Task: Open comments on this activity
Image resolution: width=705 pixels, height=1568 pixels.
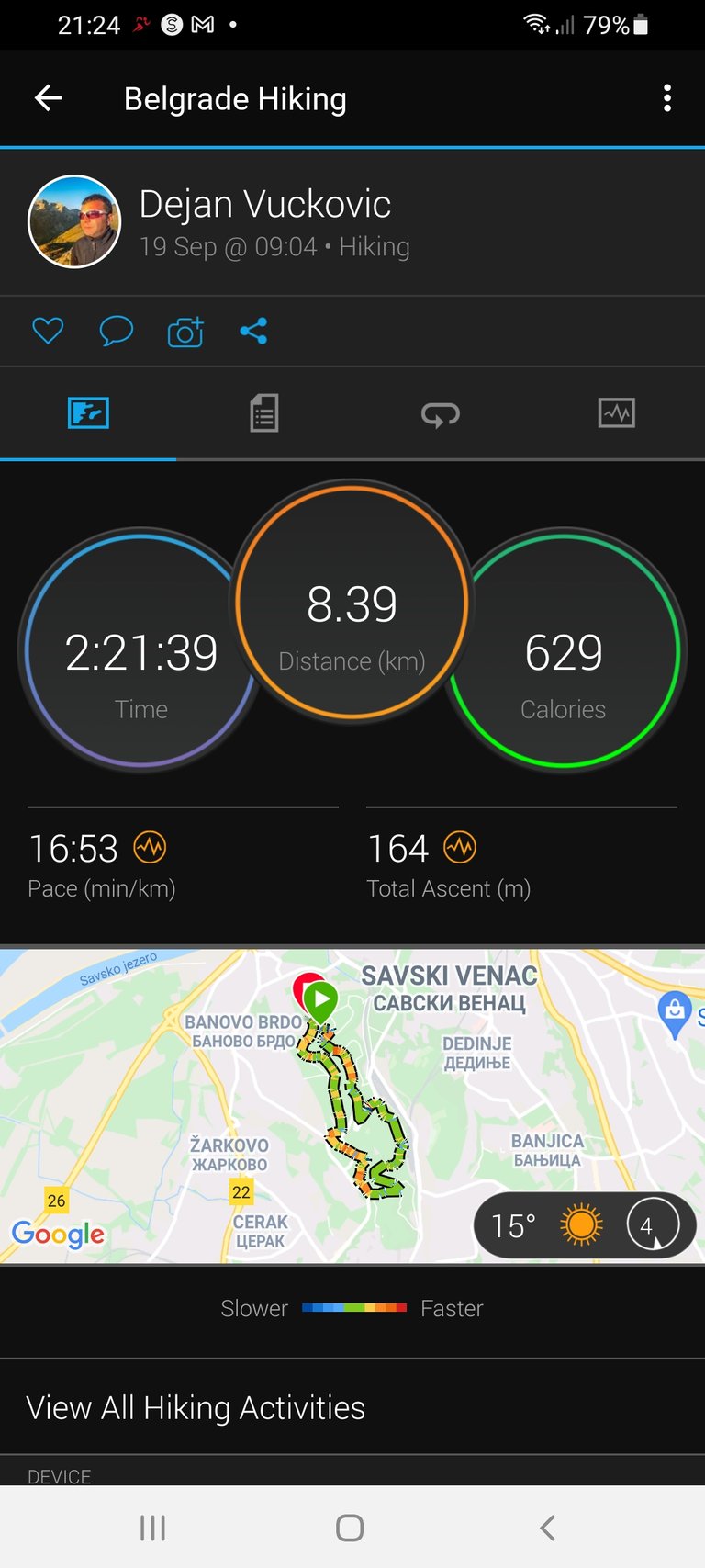Action: [116, 331]
